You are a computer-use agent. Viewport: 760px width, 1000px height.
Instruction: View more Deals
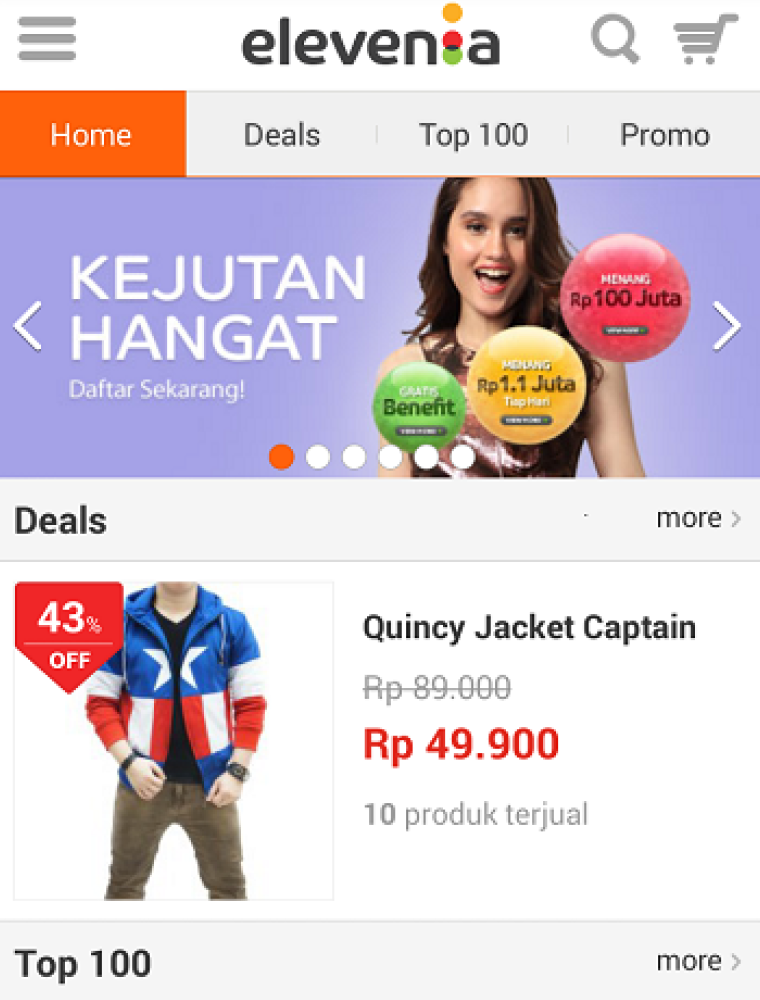[698, 518]
